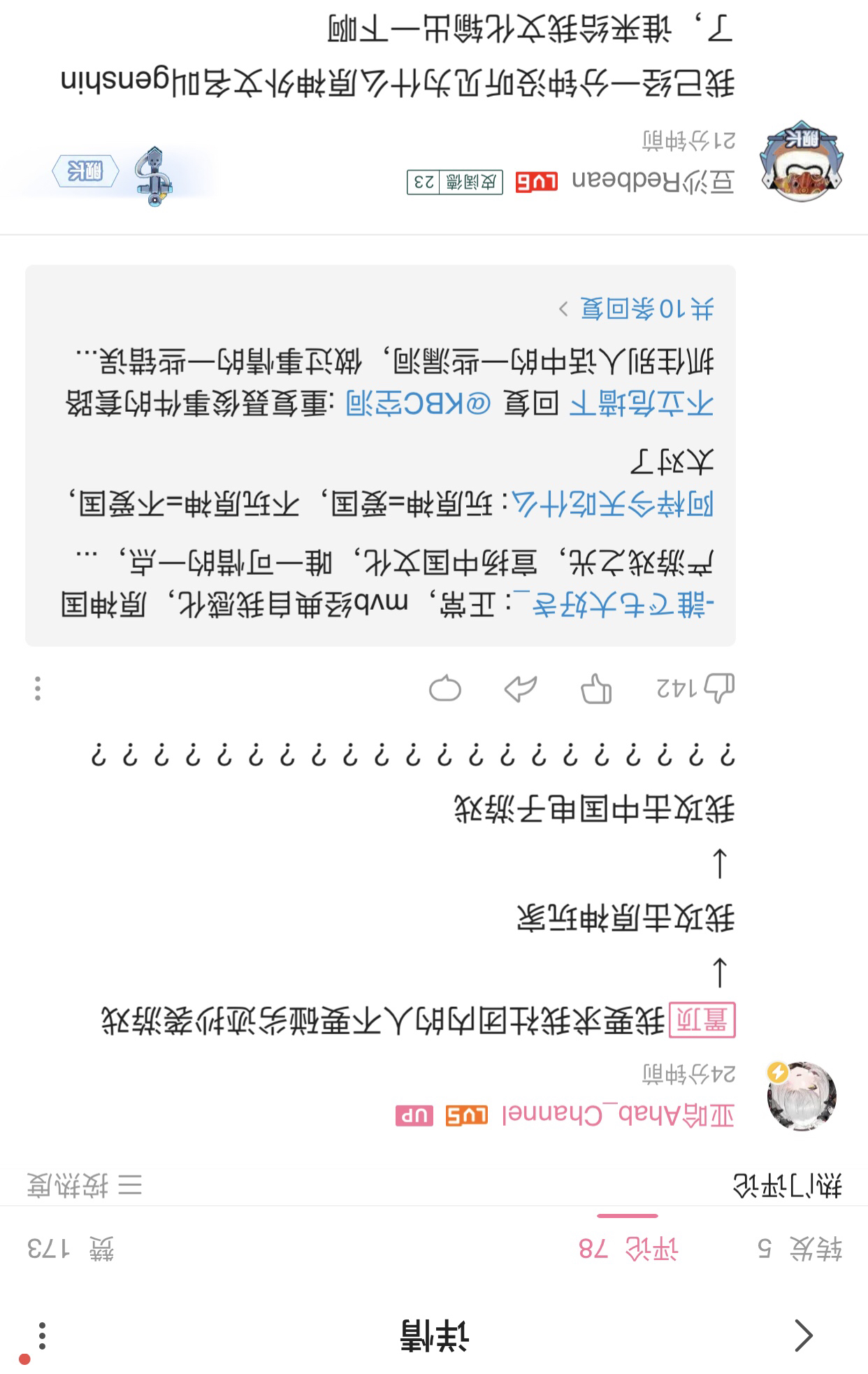
Task: Open 亚哈Ahab_Channel's avatar
Action: pos(802,1096)
